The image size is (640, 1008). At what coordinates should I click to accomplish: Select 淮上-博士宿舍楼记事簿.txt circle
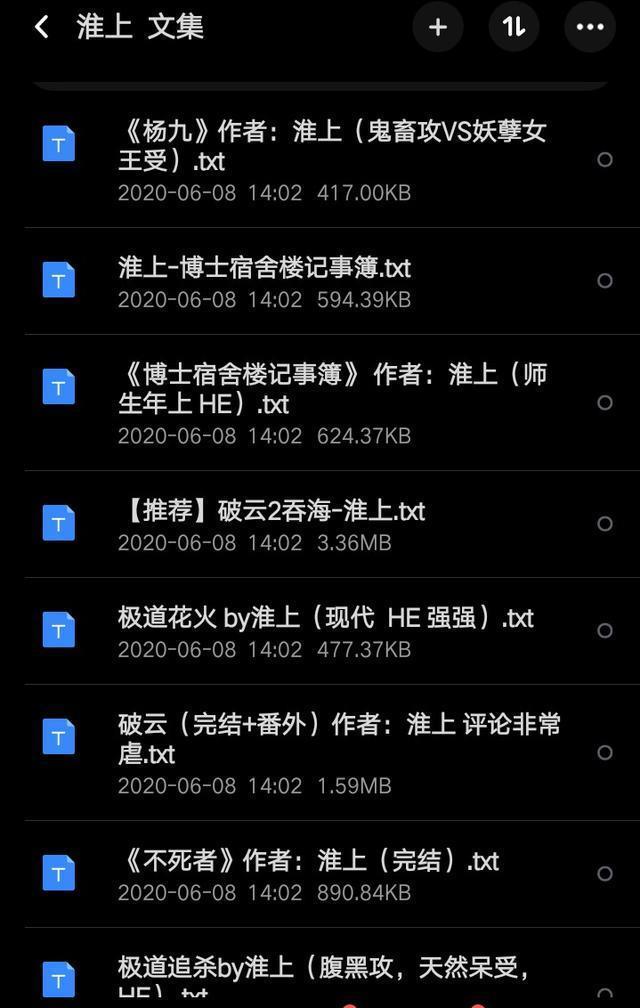click(605, 281)
